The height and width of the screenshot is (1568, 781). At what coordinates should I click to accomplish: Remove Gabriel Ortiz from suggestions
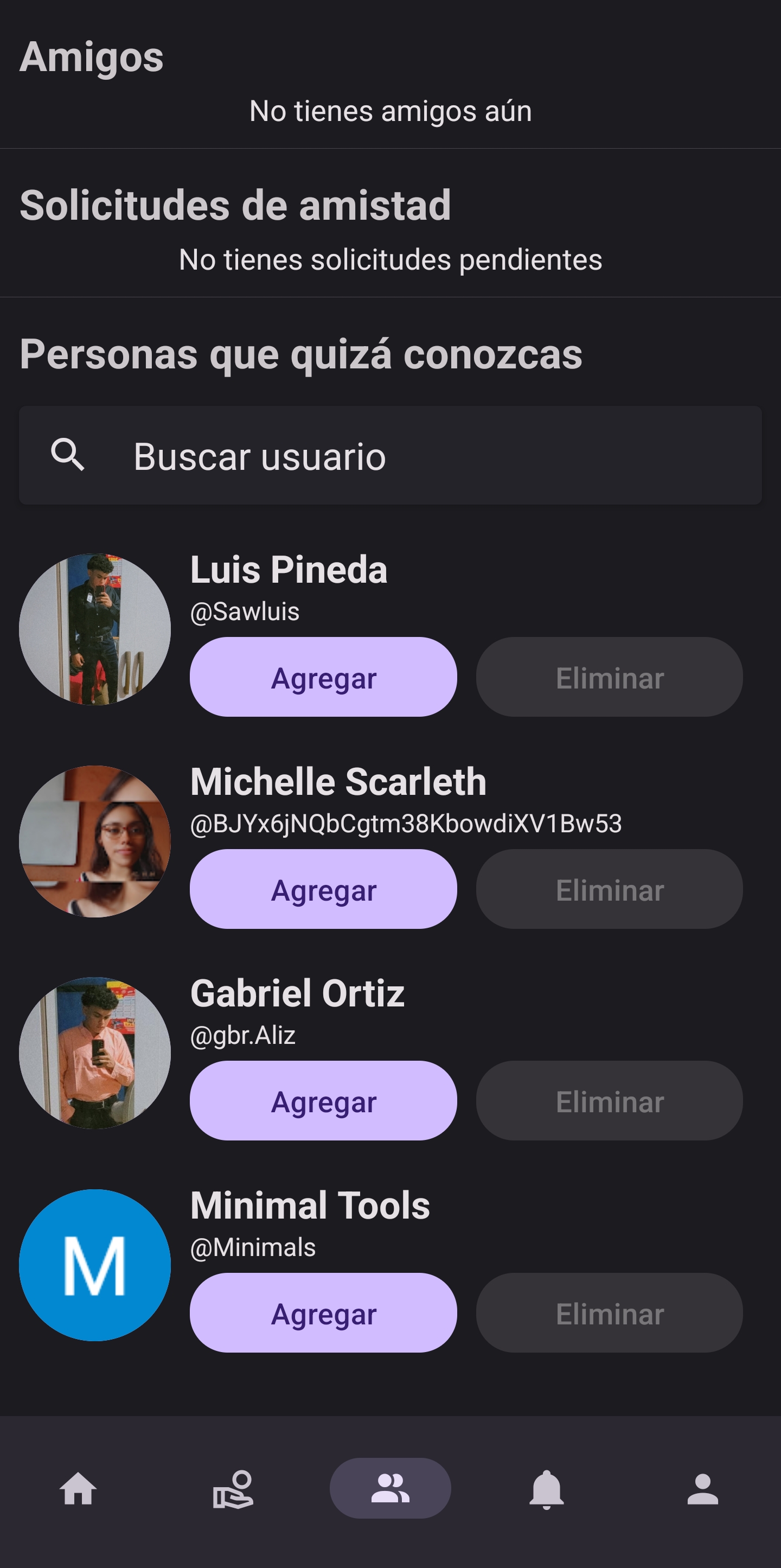coord(609,1100)
